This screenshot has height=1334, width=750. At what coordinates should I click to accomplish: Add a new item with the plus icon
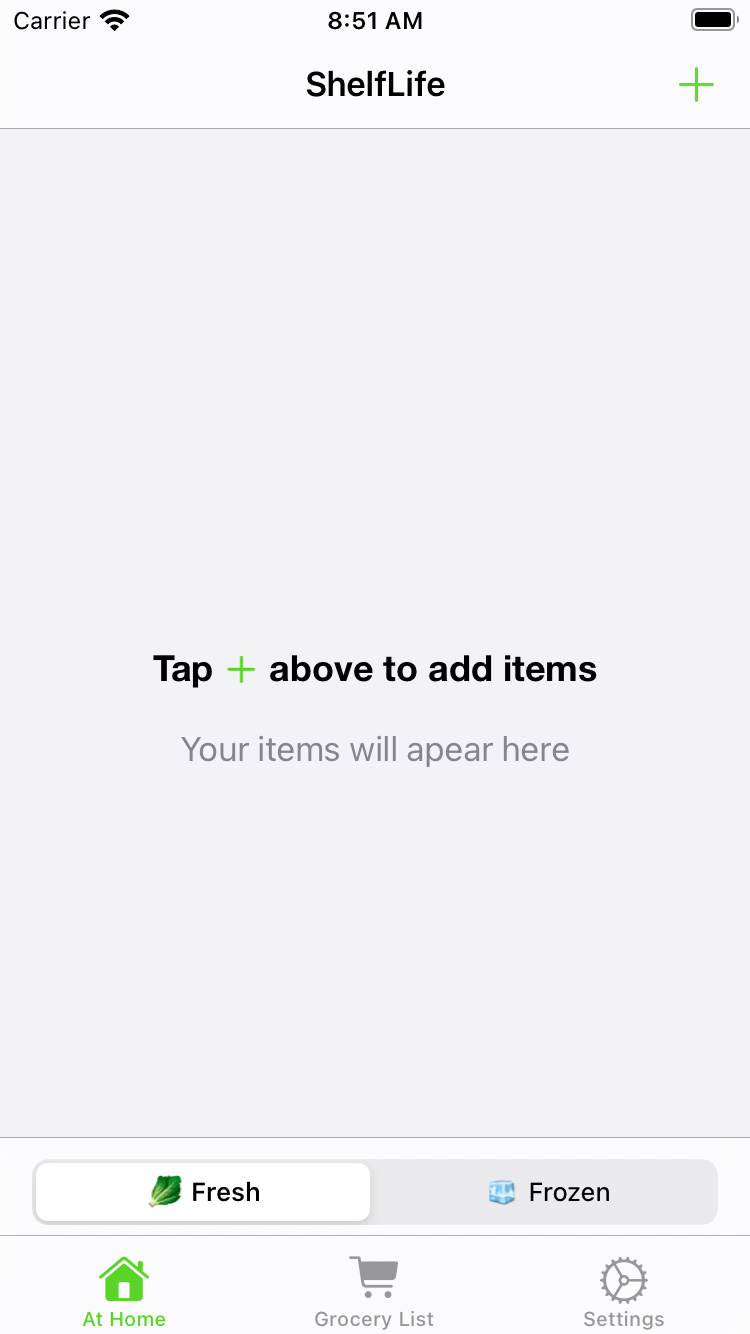[x=696, y=85]
